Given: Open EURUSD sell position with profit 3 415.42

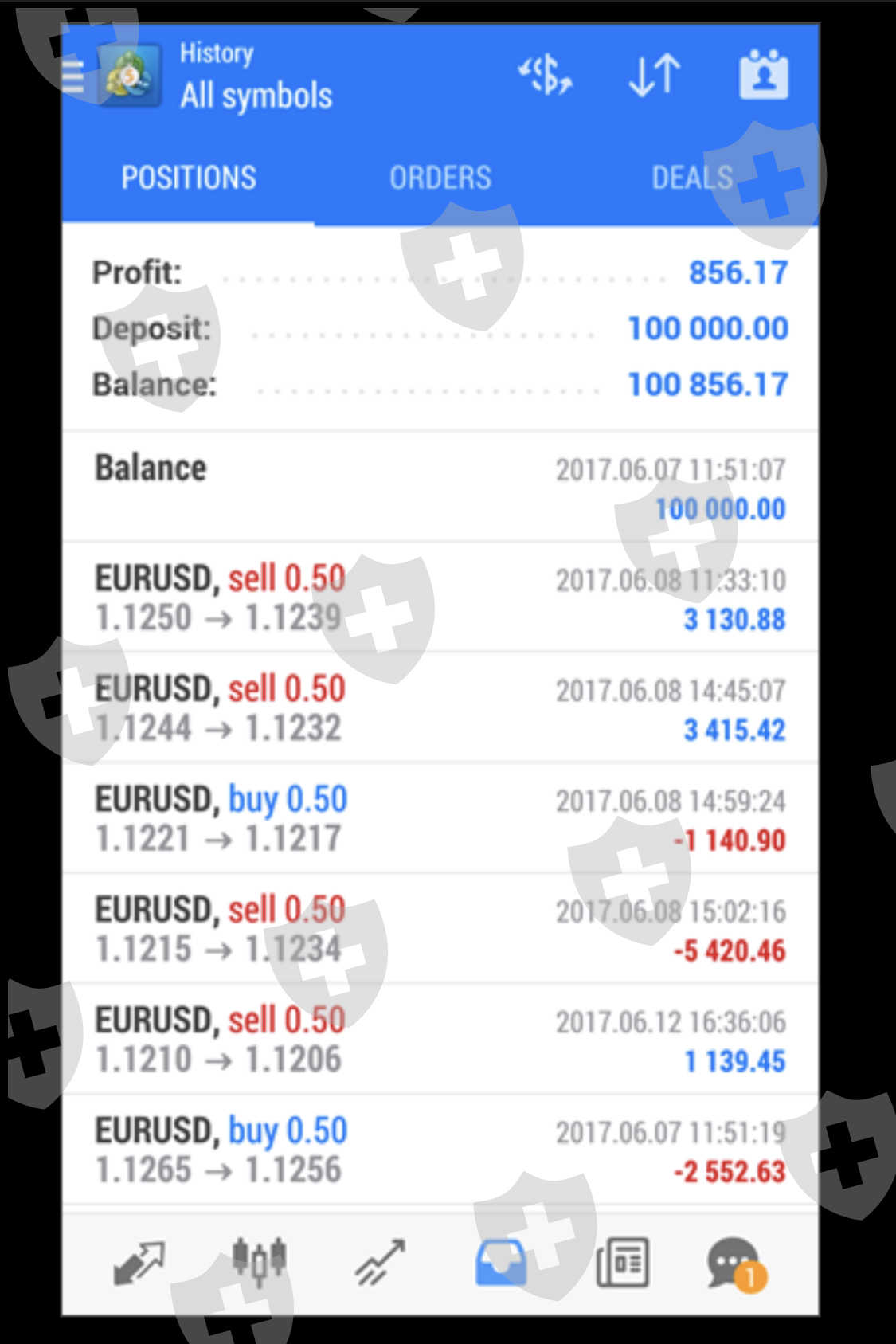Looking at the screenshot, I should [x=440, y=708].
